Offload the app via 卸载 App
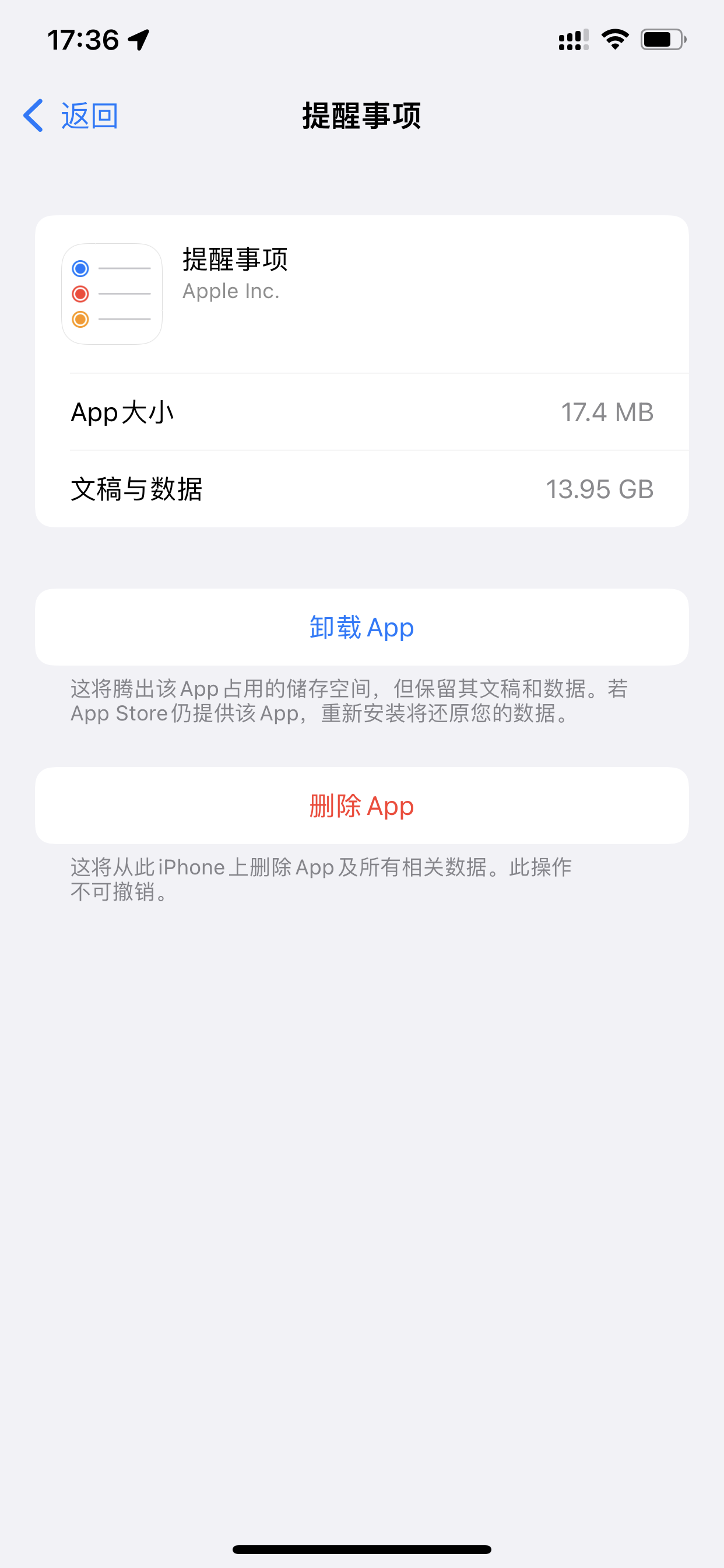The image size is (724, 1568). point(361,627)
